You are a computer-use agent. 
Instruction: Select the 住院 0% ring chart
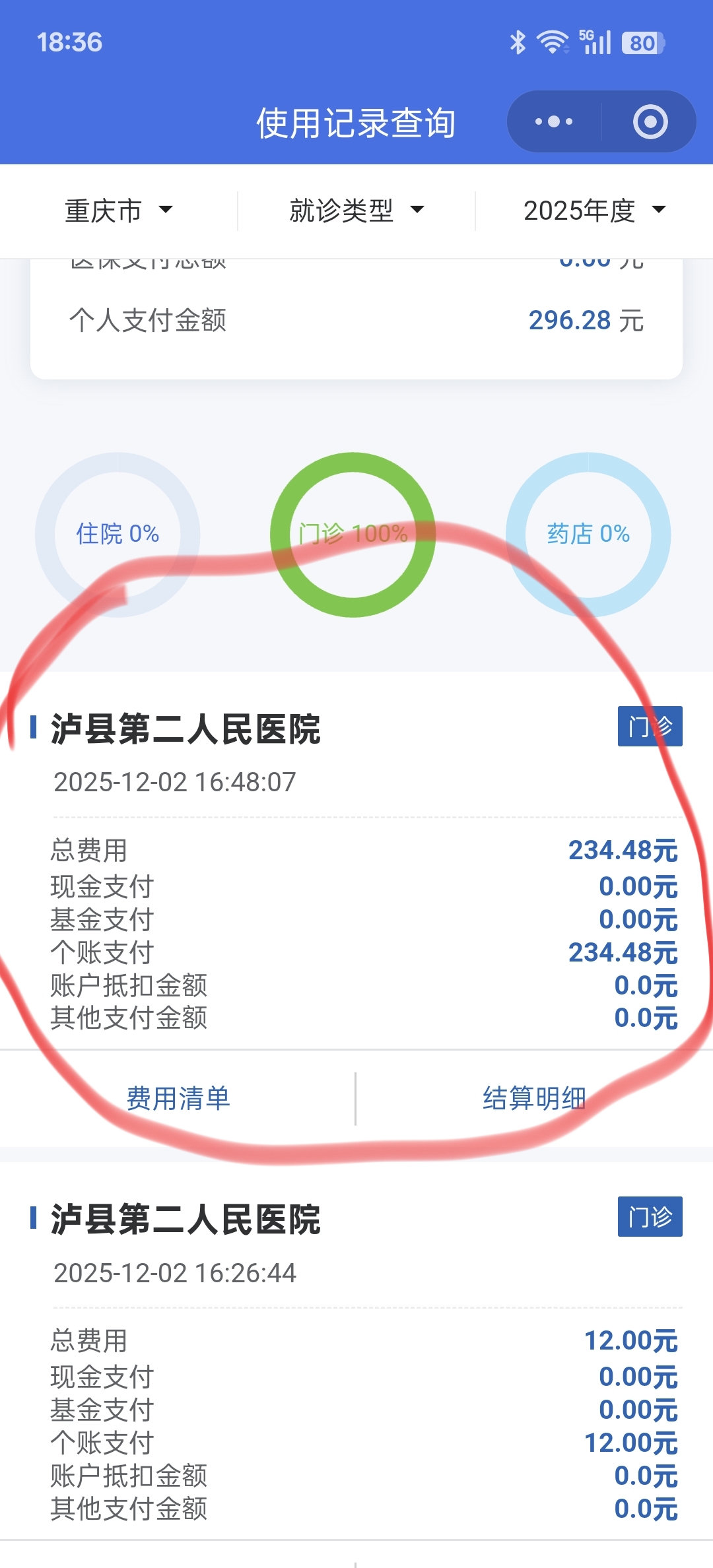pyautogui.click(x=118, y=534)
